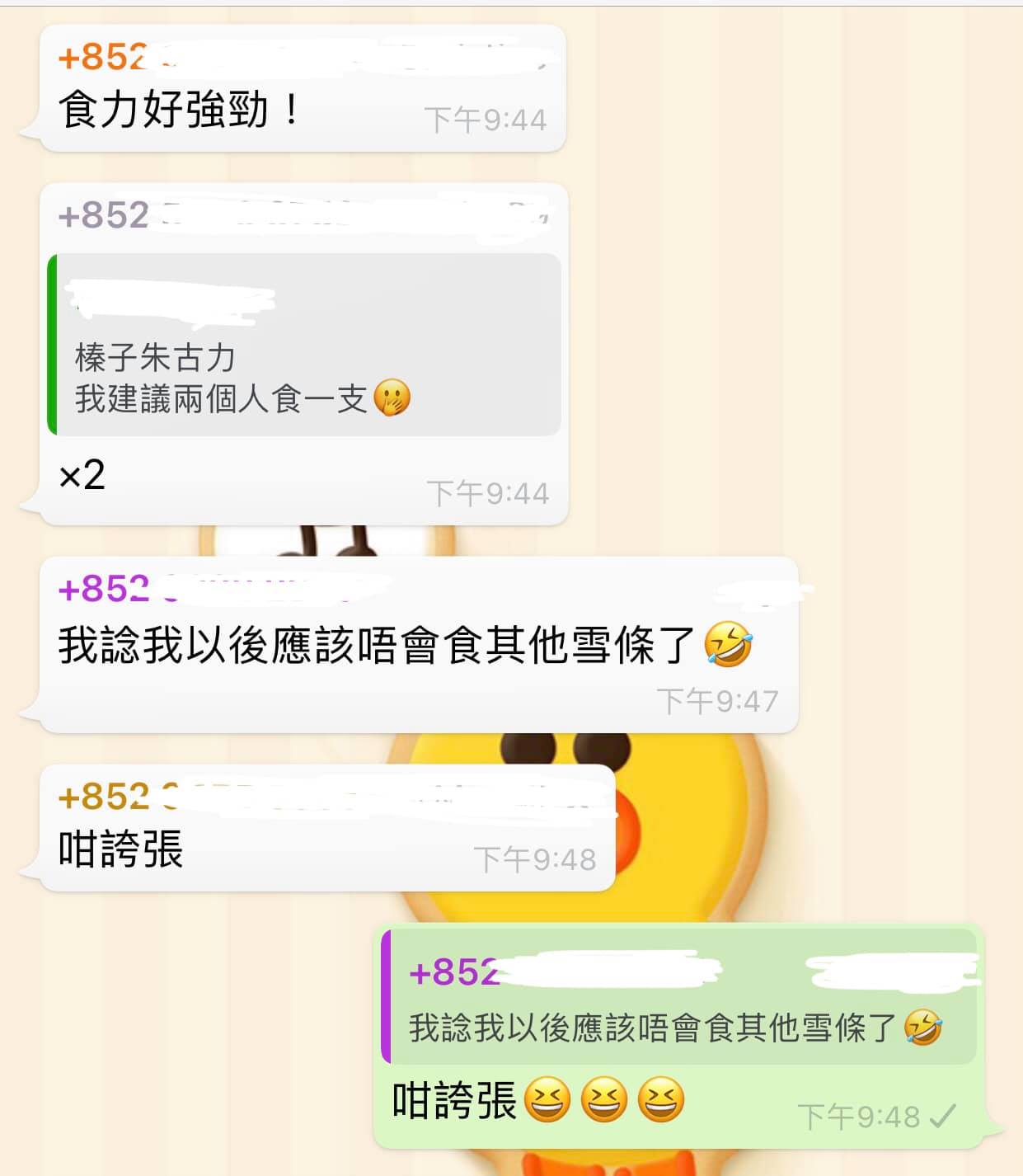Tap the sender number above 食力好強勁！
The height and width of the screenshot is (1176, 1023).
click(x=103, y=57)
